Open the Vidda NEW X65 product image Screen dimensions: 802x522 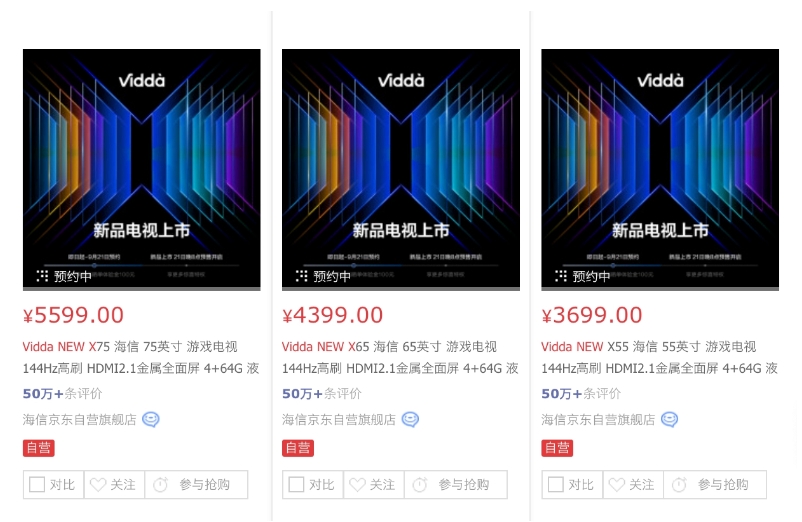click(400, 169)
